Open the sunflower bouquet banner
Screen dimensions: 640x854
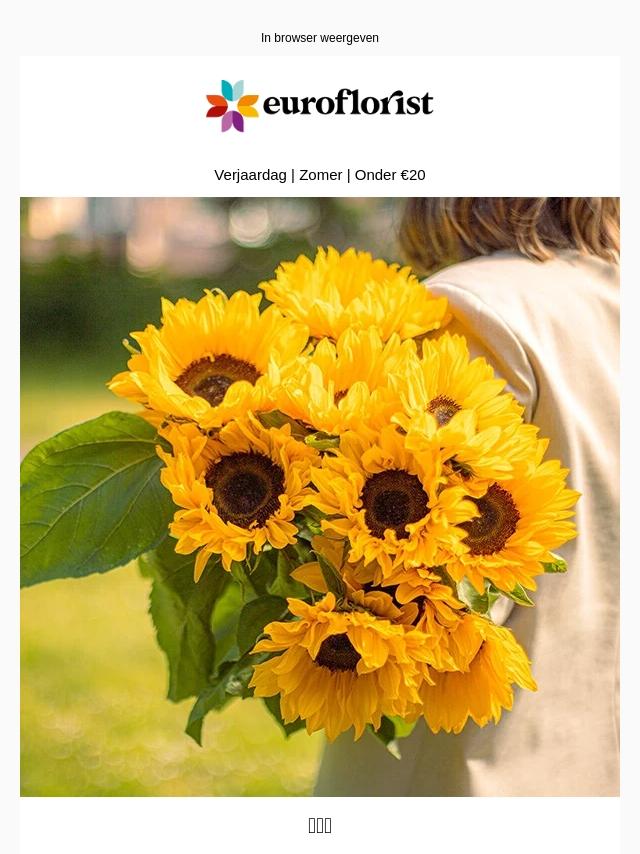pos(320,496)
